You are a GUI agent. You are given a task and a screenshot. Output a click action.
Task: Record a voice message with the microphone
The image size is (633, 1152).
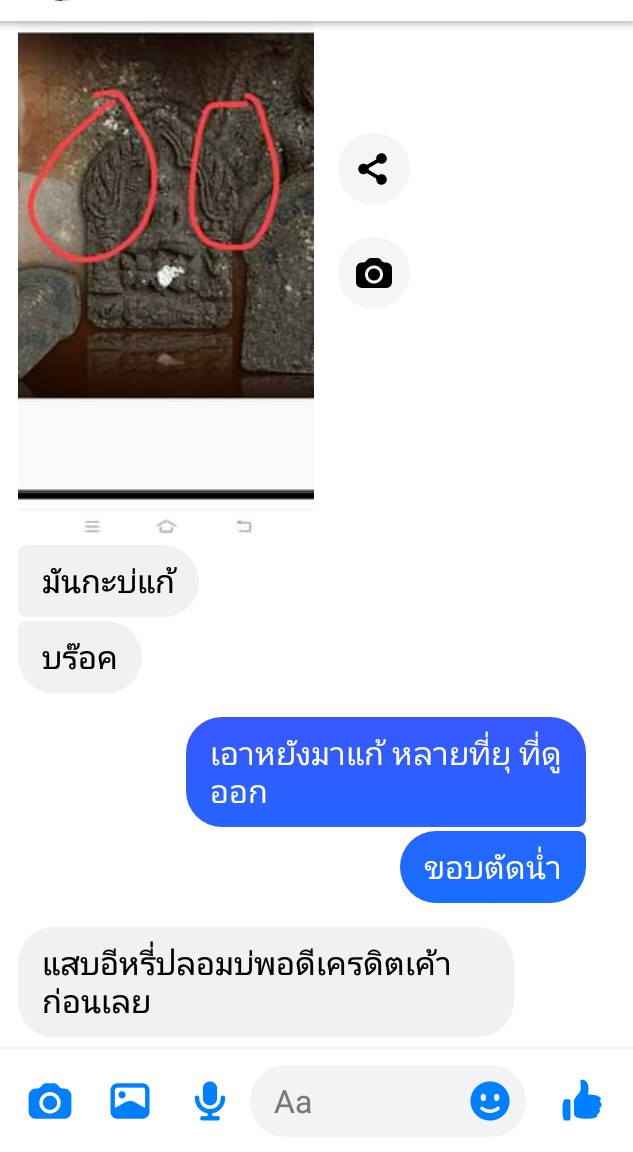tap(209, 1102)
